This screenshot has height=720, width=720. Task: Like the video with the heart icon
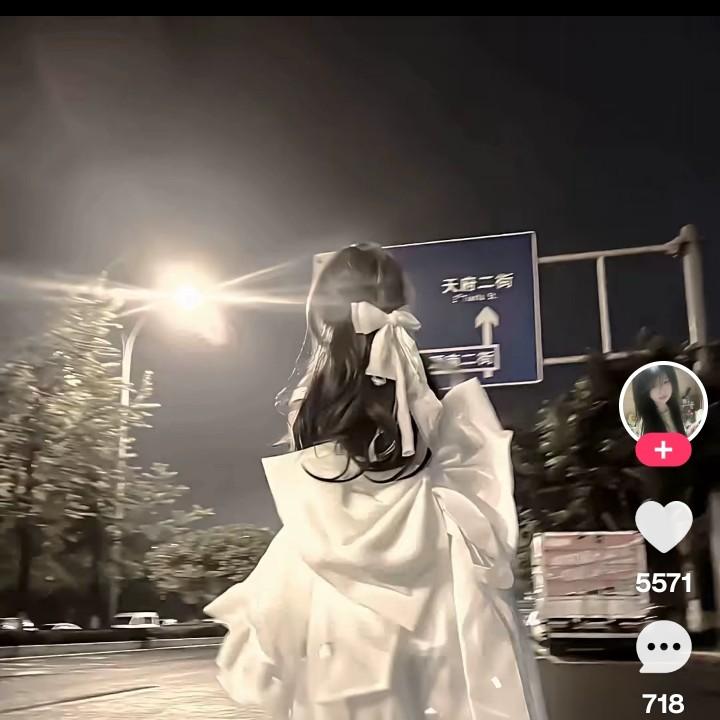664,526
